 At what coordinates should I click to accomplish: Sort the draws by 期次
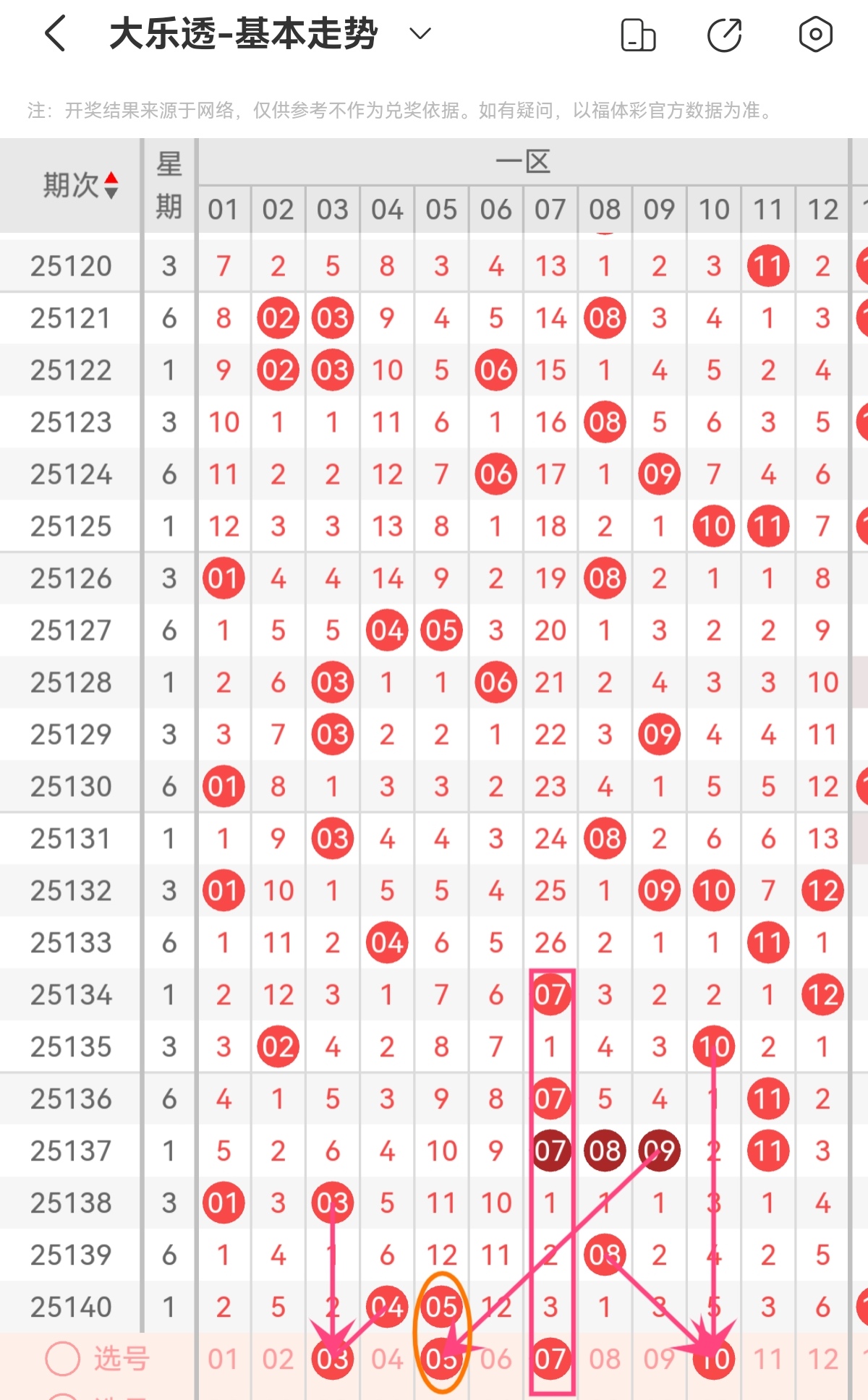80,185
